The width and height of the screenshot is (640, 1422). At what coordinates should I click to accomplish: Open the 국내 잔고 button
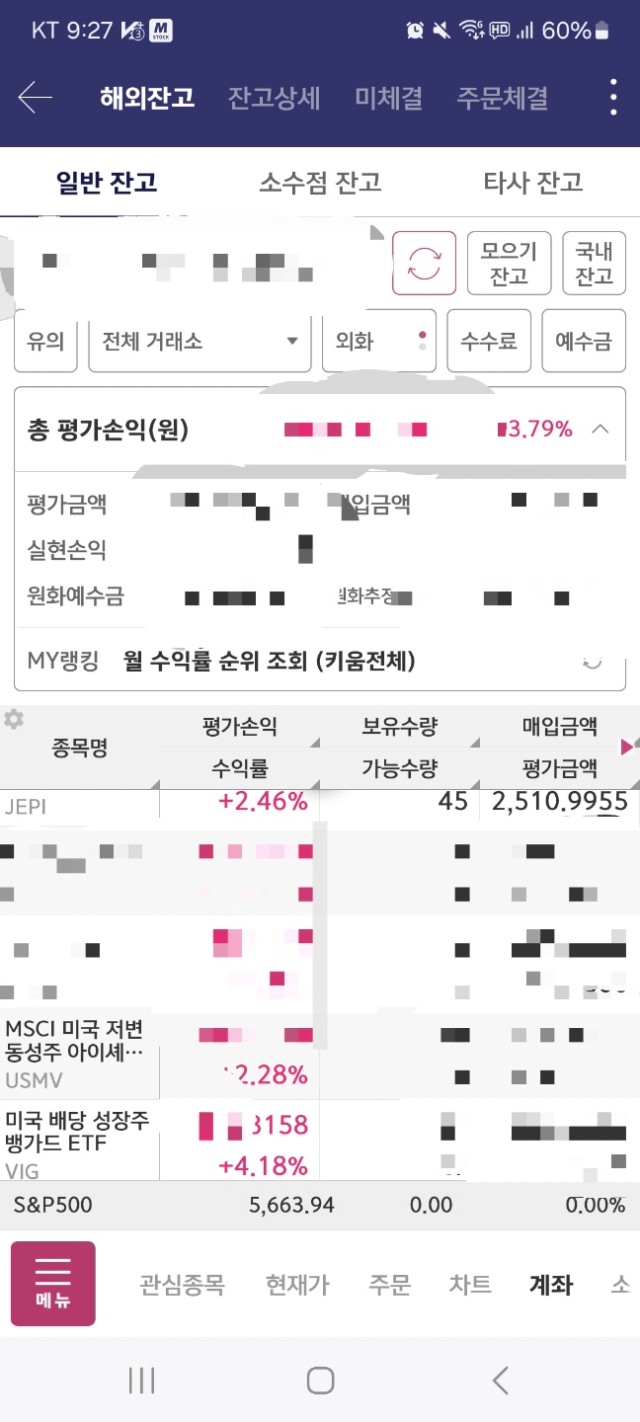pos(594,263)
